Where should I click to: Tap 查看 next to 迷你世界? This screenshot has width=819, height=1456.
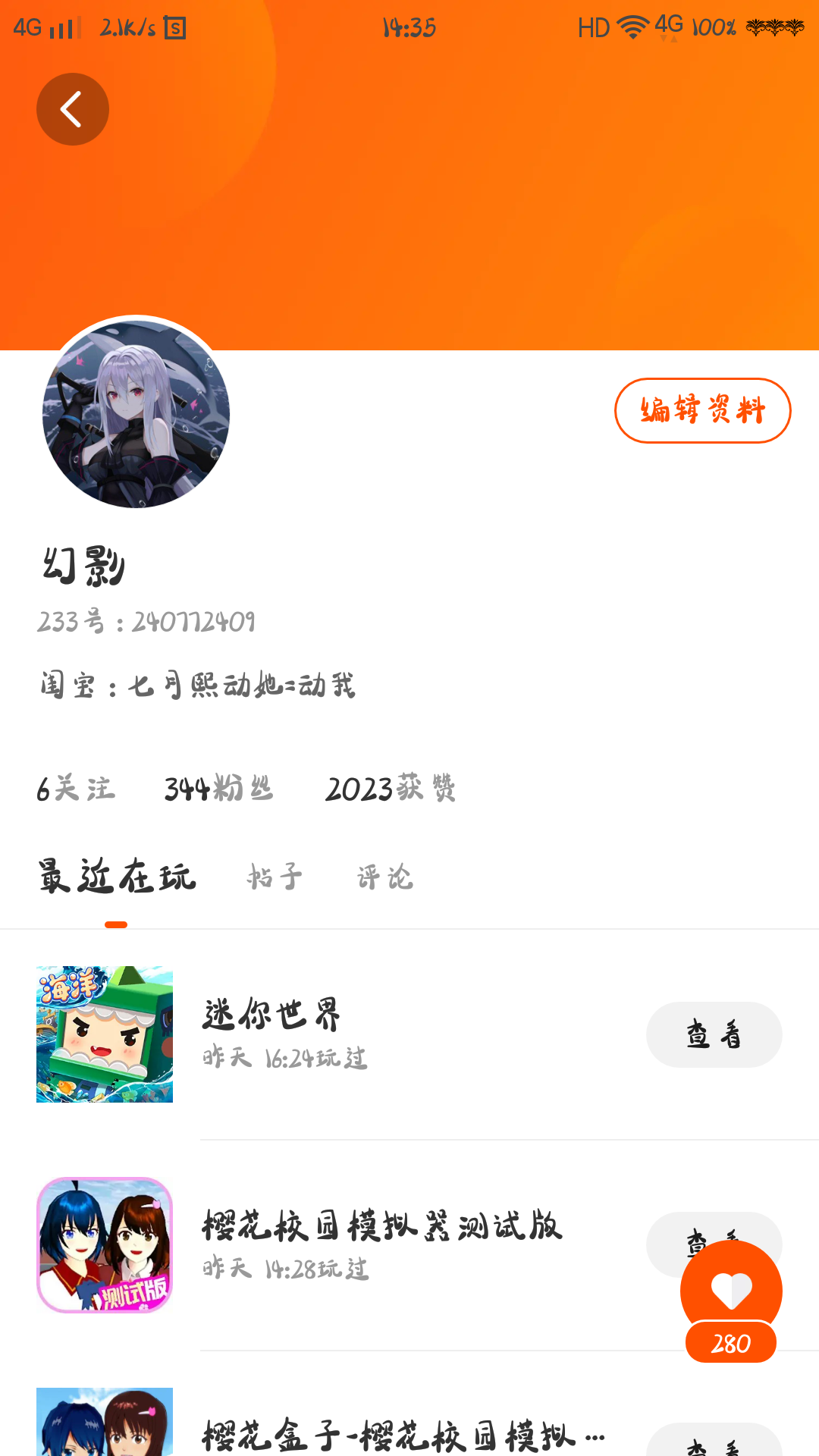pos(714,1034)
